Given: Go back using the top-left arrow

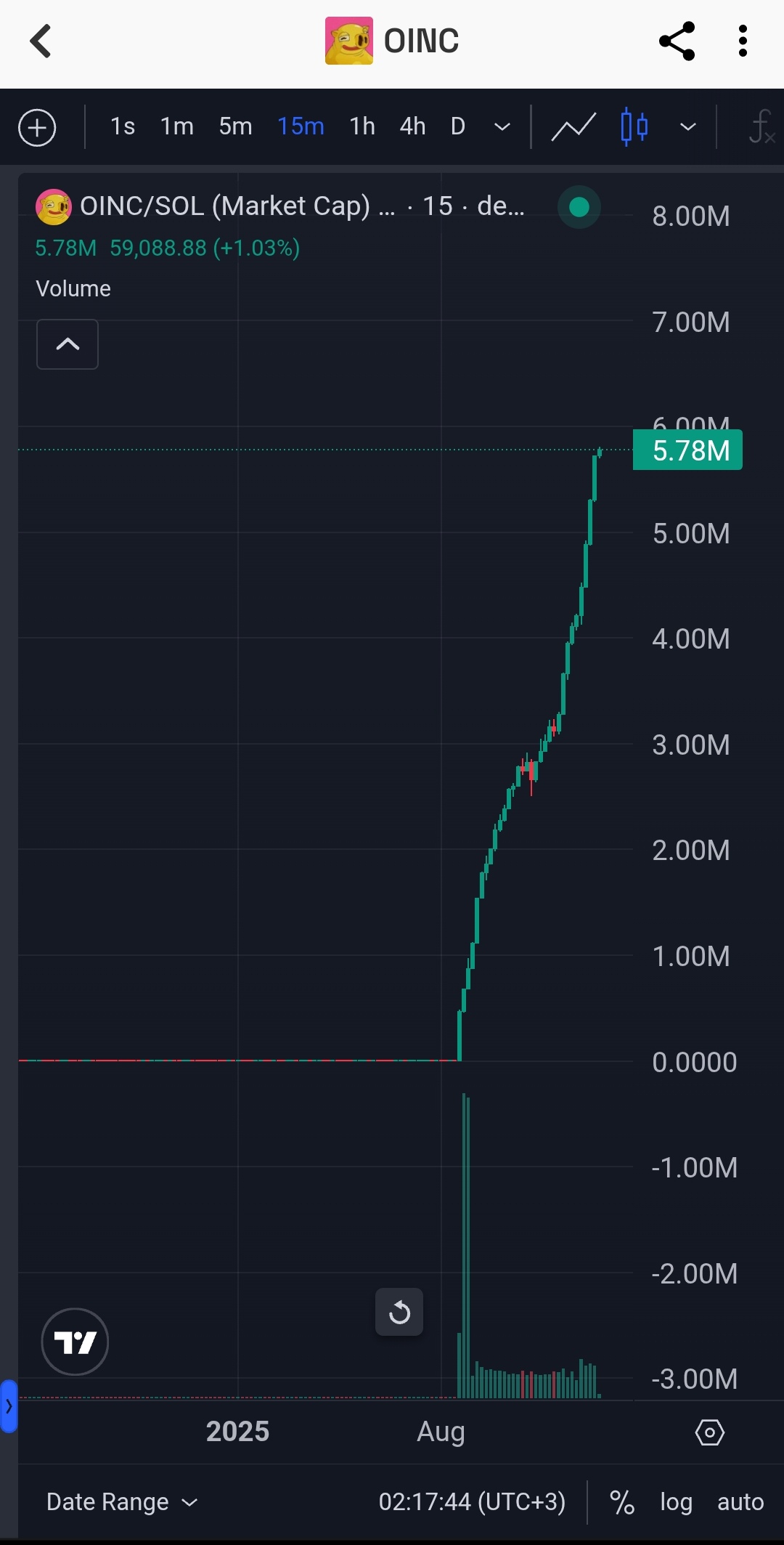Looking at the screenshot, I should point(41,41).
